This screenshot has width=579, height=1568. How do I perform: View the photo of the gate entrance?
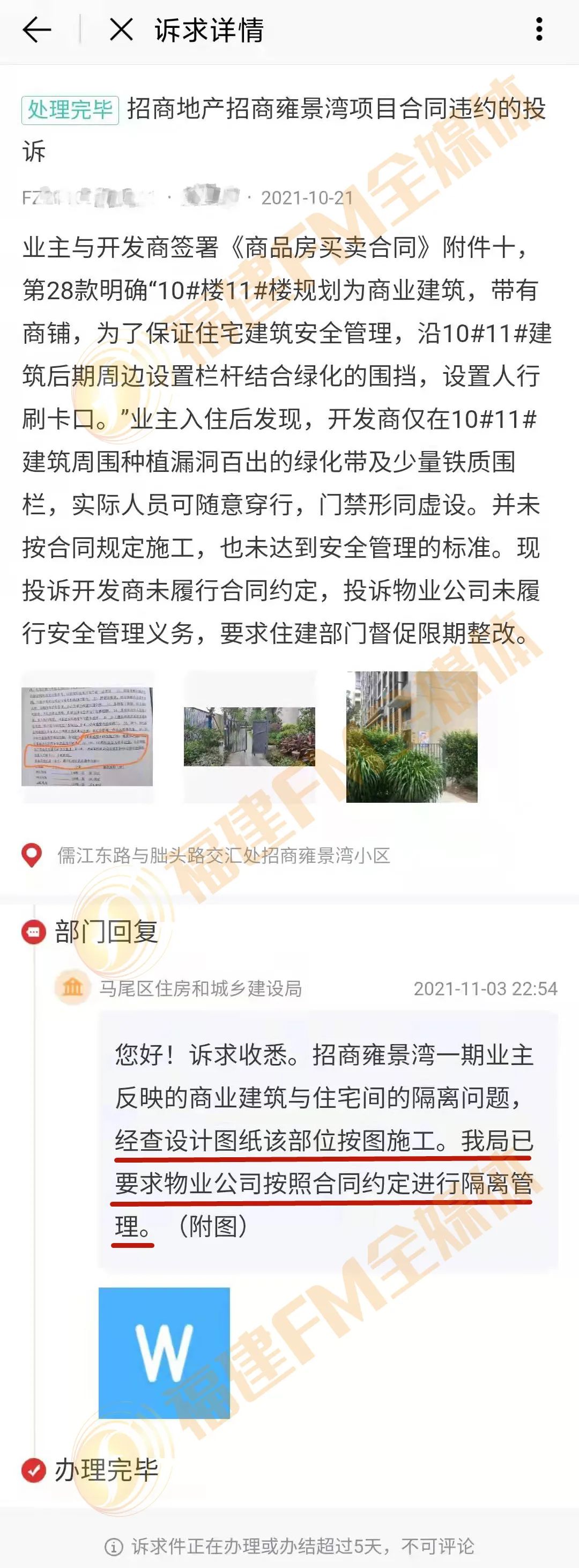click(x=250, y=736)
